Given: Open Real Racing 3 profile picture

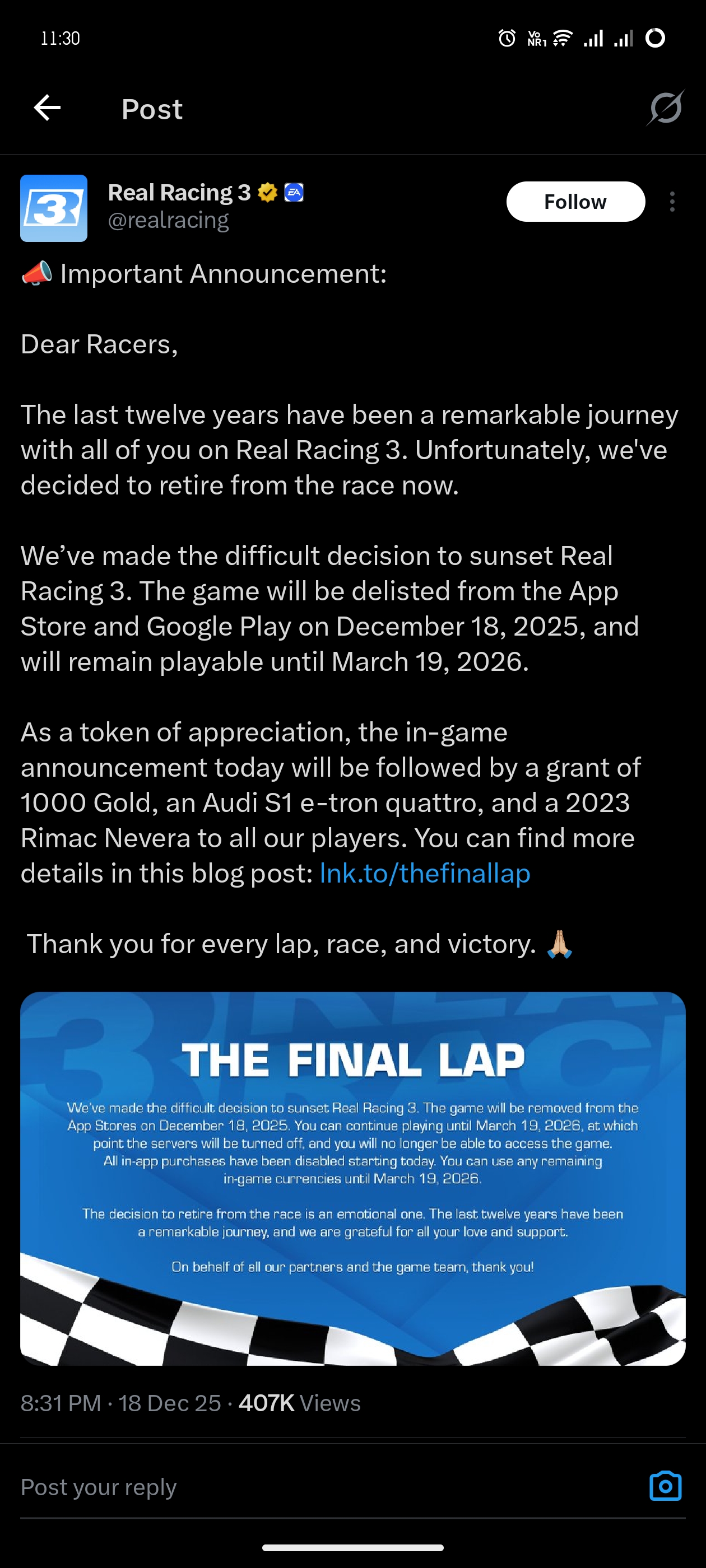Looking at the screenshot, I should [54, 208].
